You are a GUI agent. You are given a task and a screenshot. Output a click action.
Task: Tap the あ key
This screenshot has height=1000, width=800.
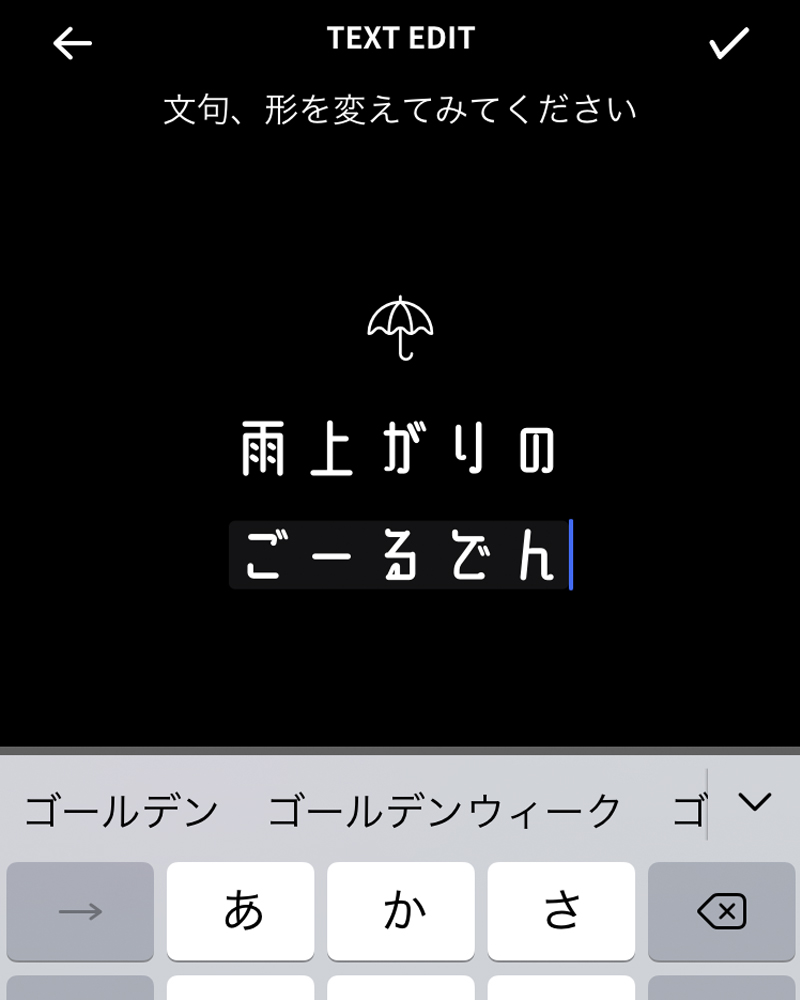click(x=240, y=910)
